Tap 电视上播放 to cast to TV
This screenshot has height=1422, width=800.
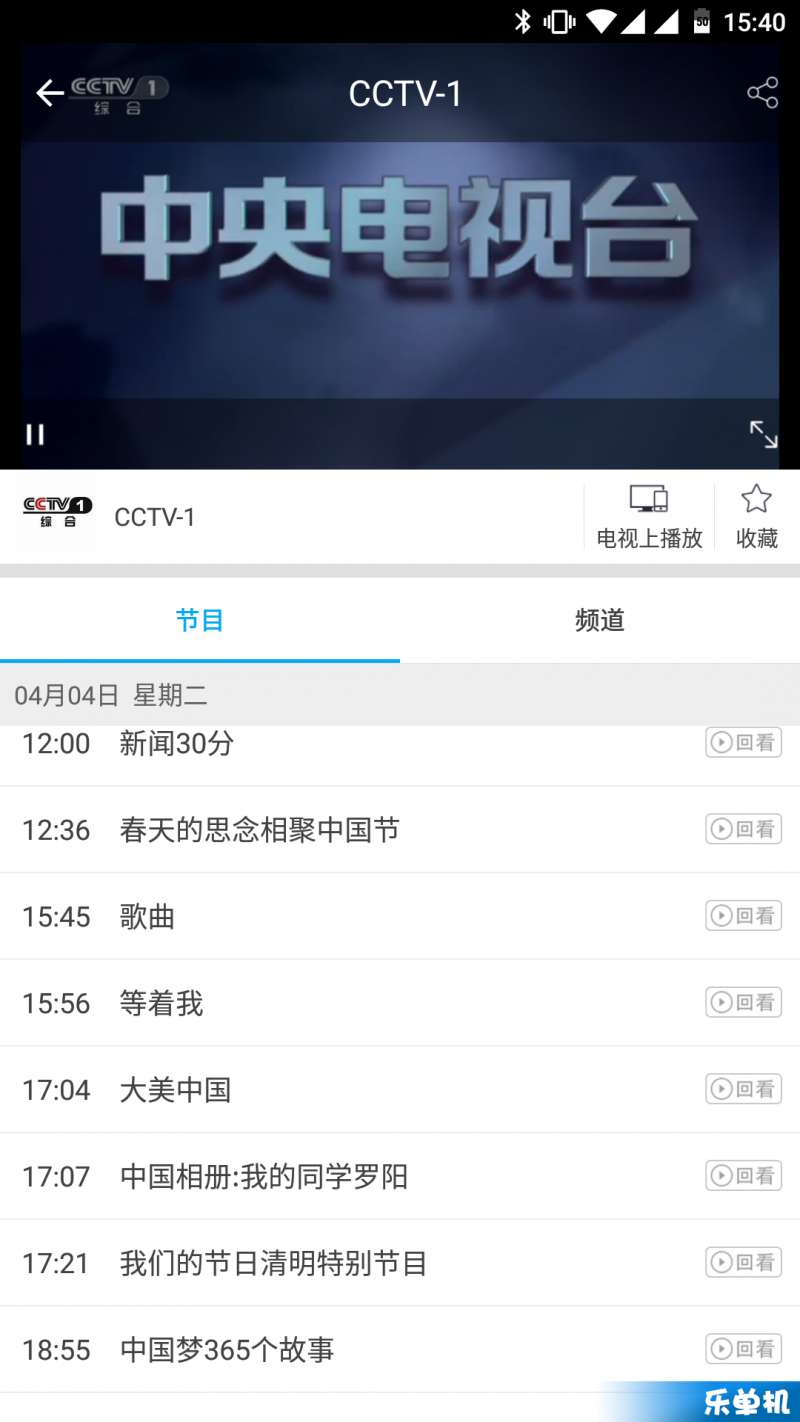tap(649, 517)
